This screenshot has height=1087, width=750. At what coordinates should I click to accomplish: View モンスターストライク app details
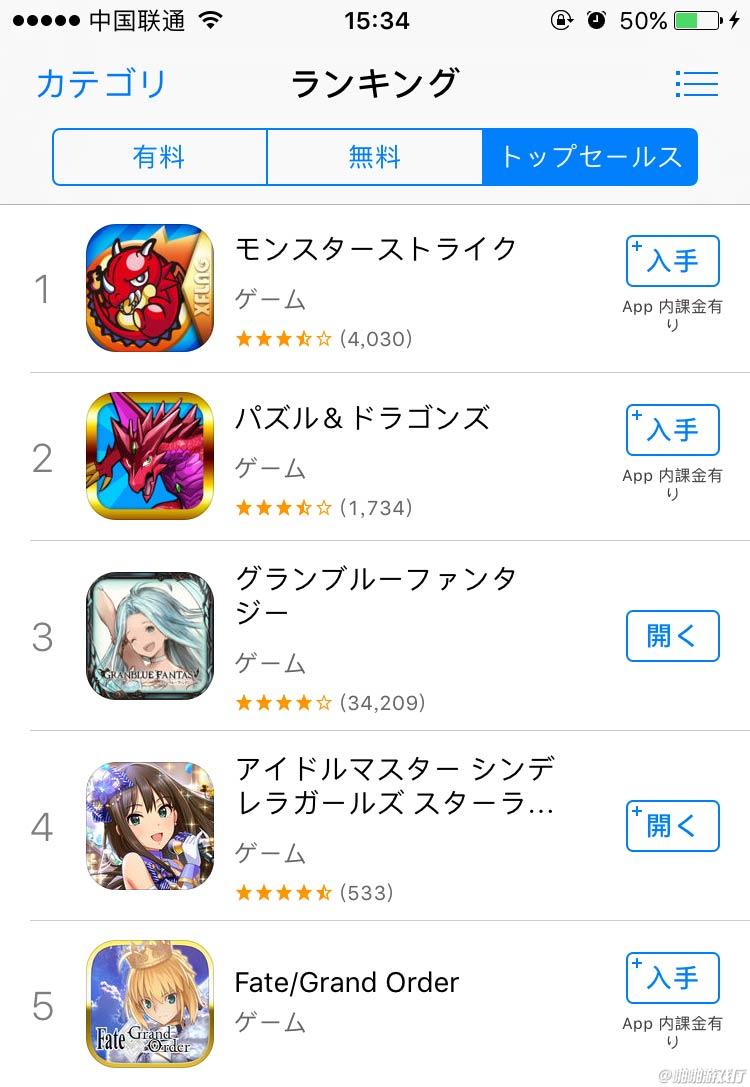[x=376, y=248]
